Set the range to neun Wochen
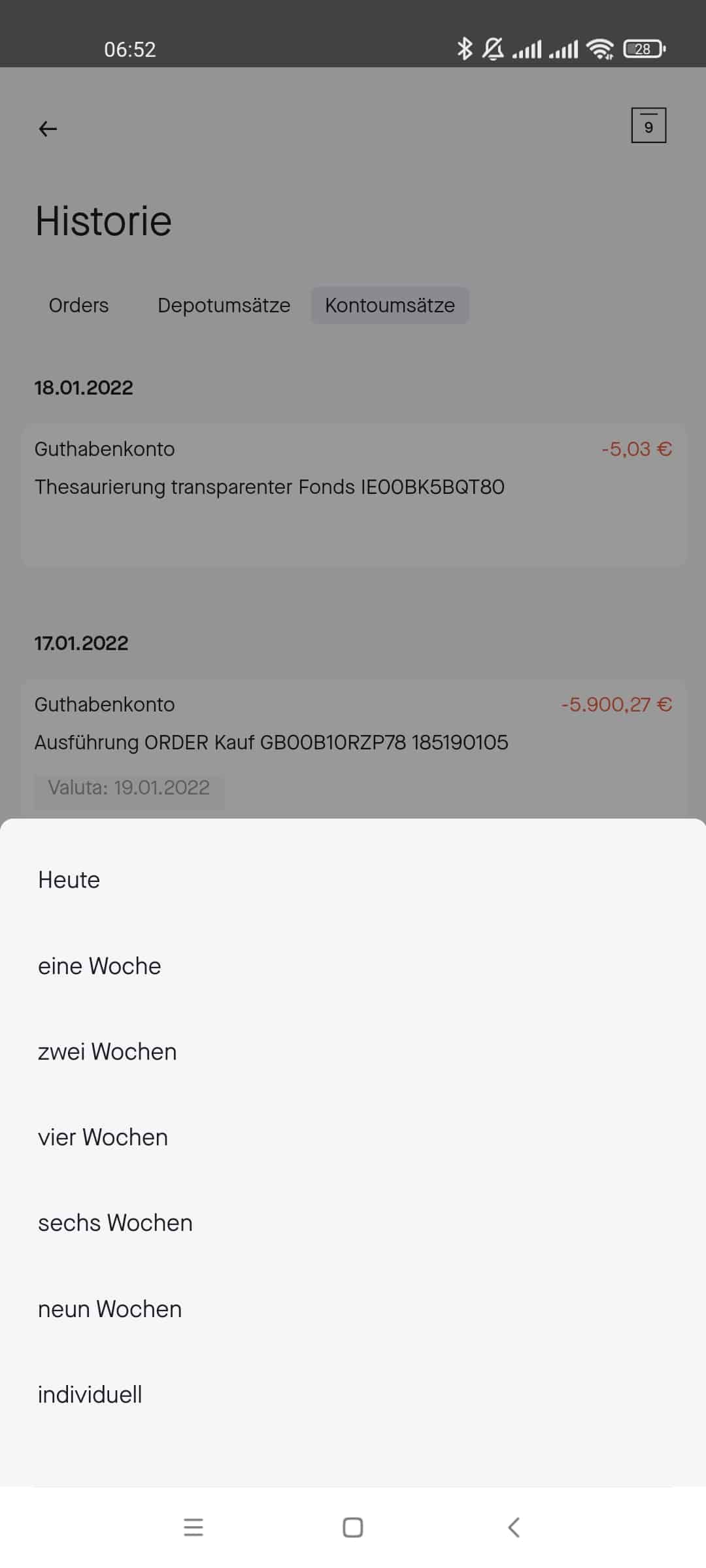This screenshot has width=706, height=1568. (x=353, y=1309)
